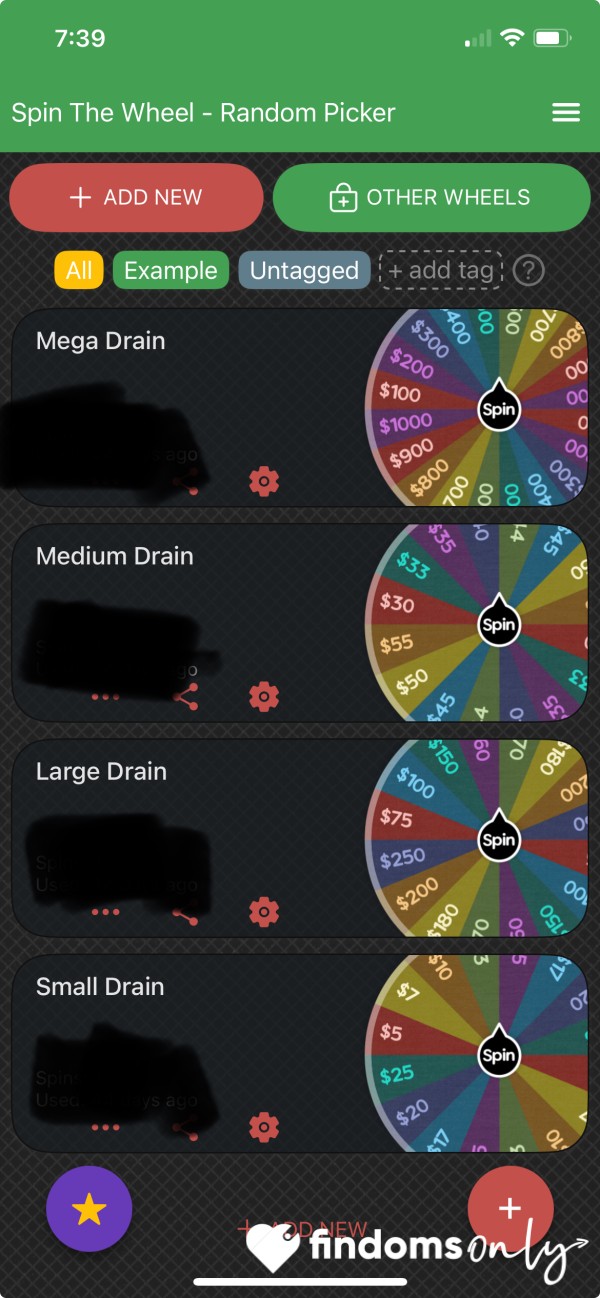The image size is (600, 1298).
Task: Open settings gear for Mega Drain
Action: [263, 481]
